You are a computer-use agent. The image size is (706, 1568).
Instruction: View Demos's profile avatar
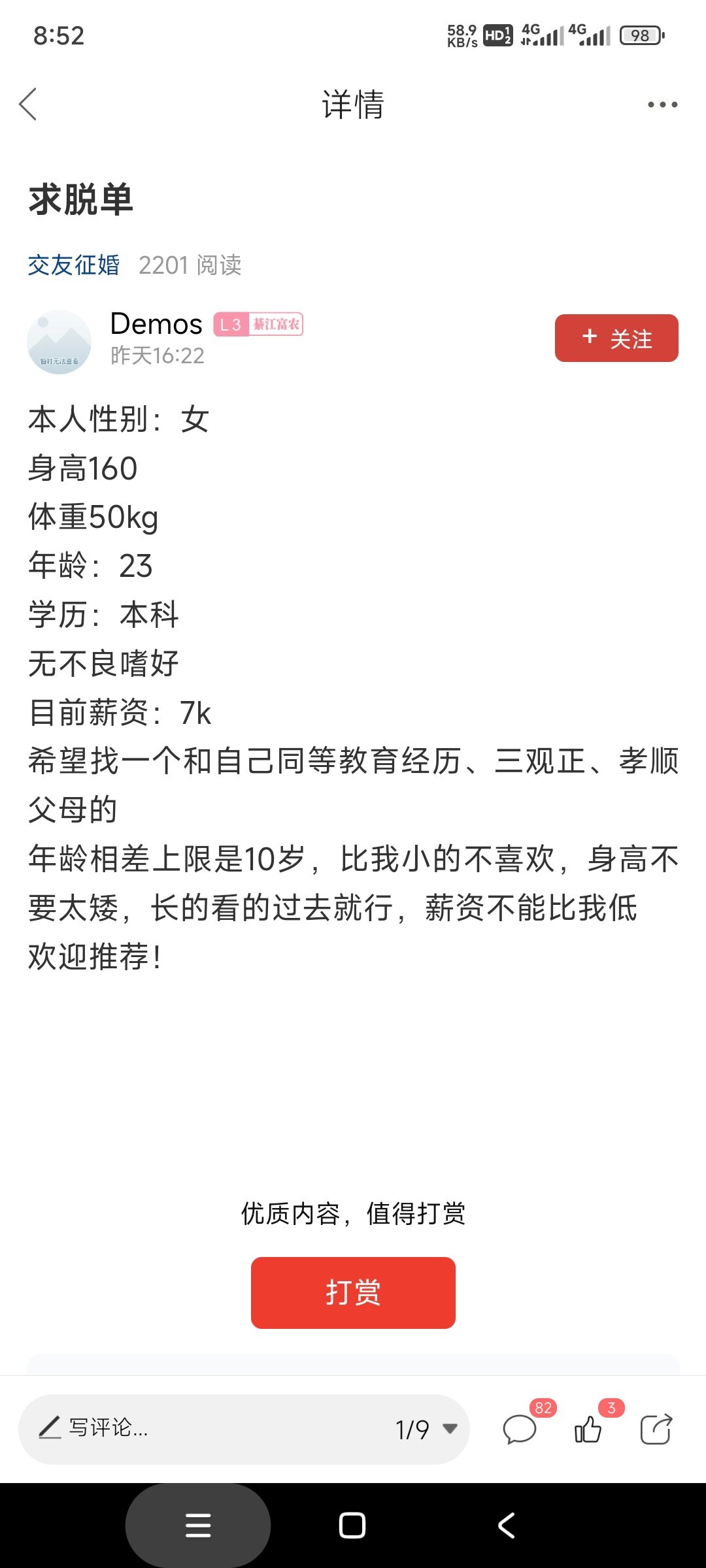(59, 342)
